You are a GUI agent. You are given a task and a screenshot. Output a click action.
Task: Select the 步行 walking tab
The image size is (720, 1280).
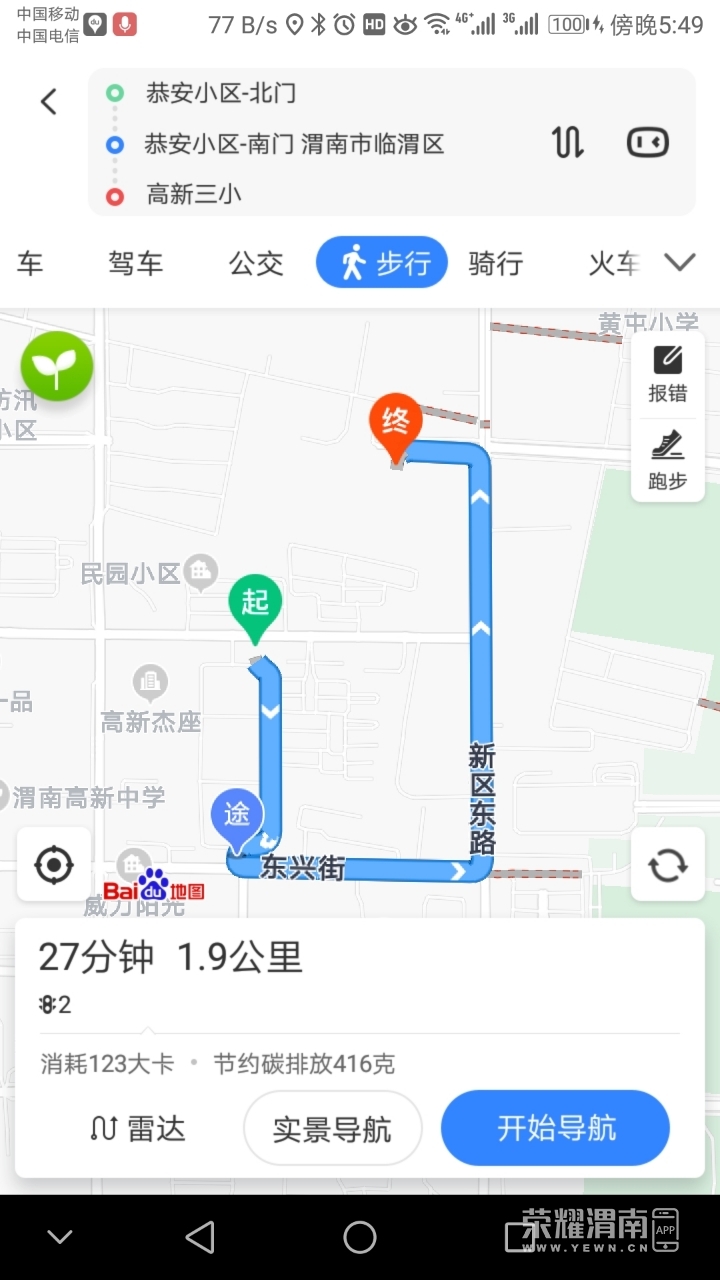(382, 264)
